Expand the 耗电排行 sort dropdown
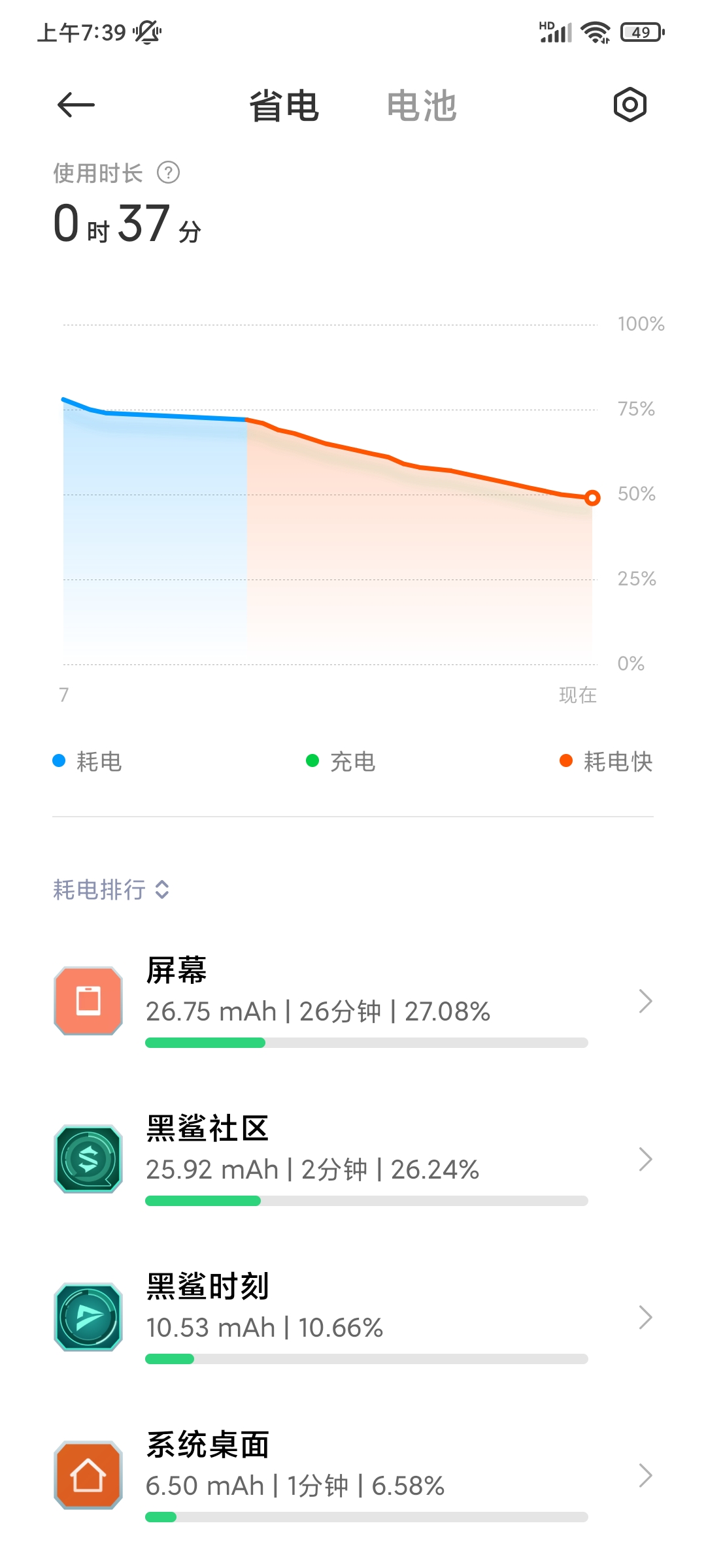 (x=111, y=889)
